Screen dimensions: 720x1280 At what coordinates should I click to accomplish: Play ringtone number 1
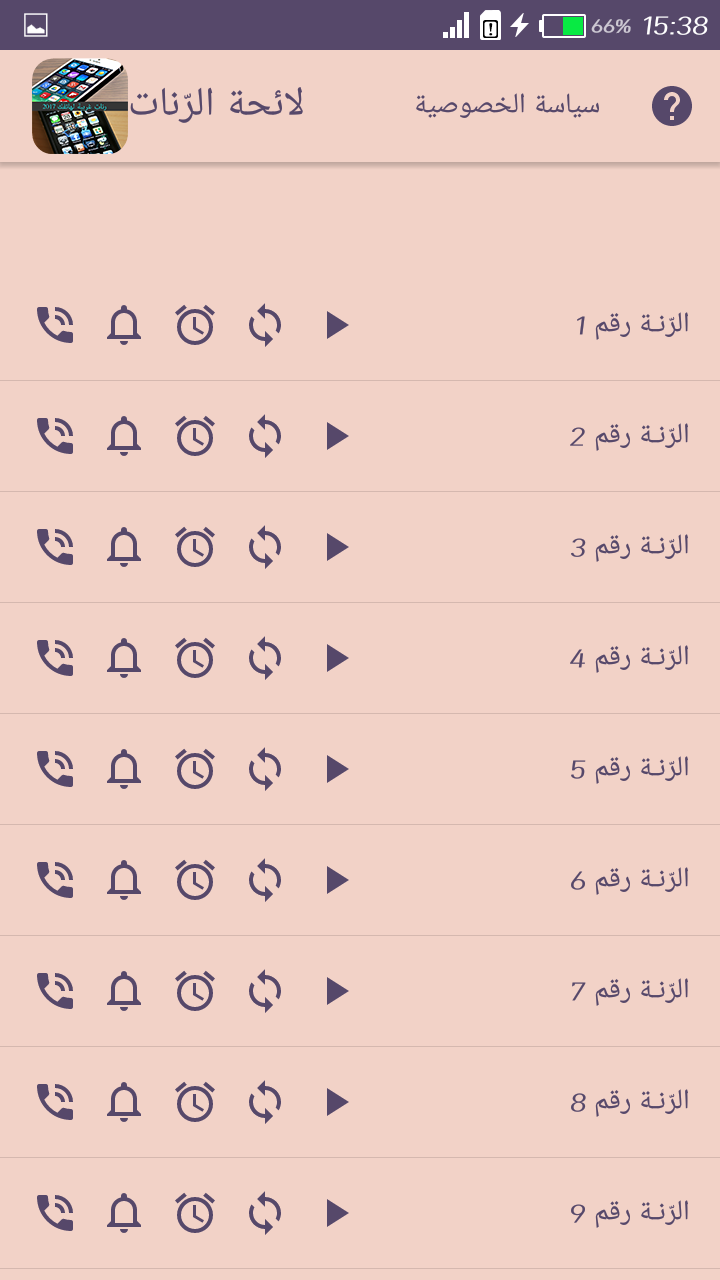pos(337,325)
